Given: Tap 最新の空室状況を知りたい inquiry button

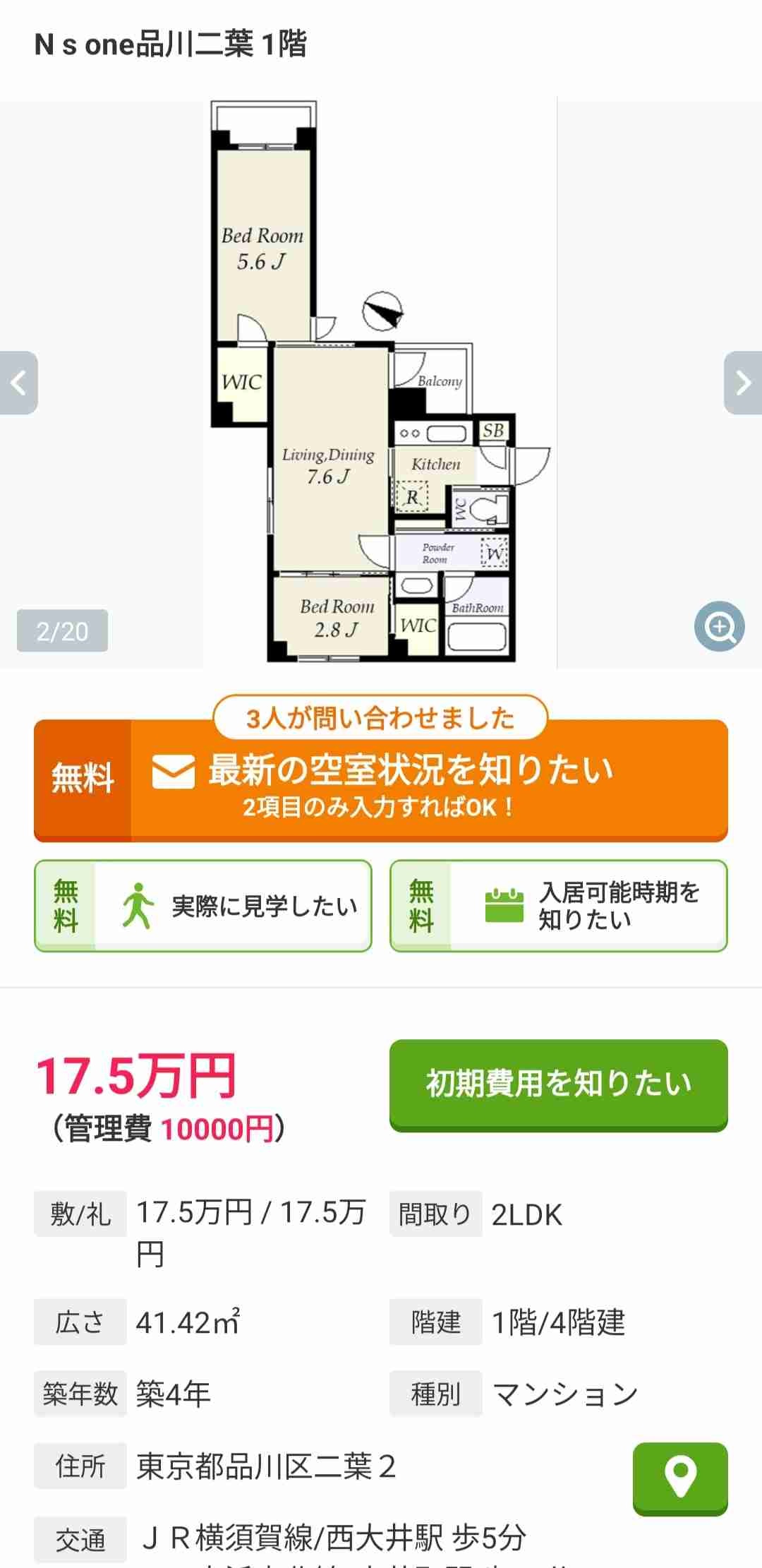Looking at the screenshot, I should click(x=381, y=780).
